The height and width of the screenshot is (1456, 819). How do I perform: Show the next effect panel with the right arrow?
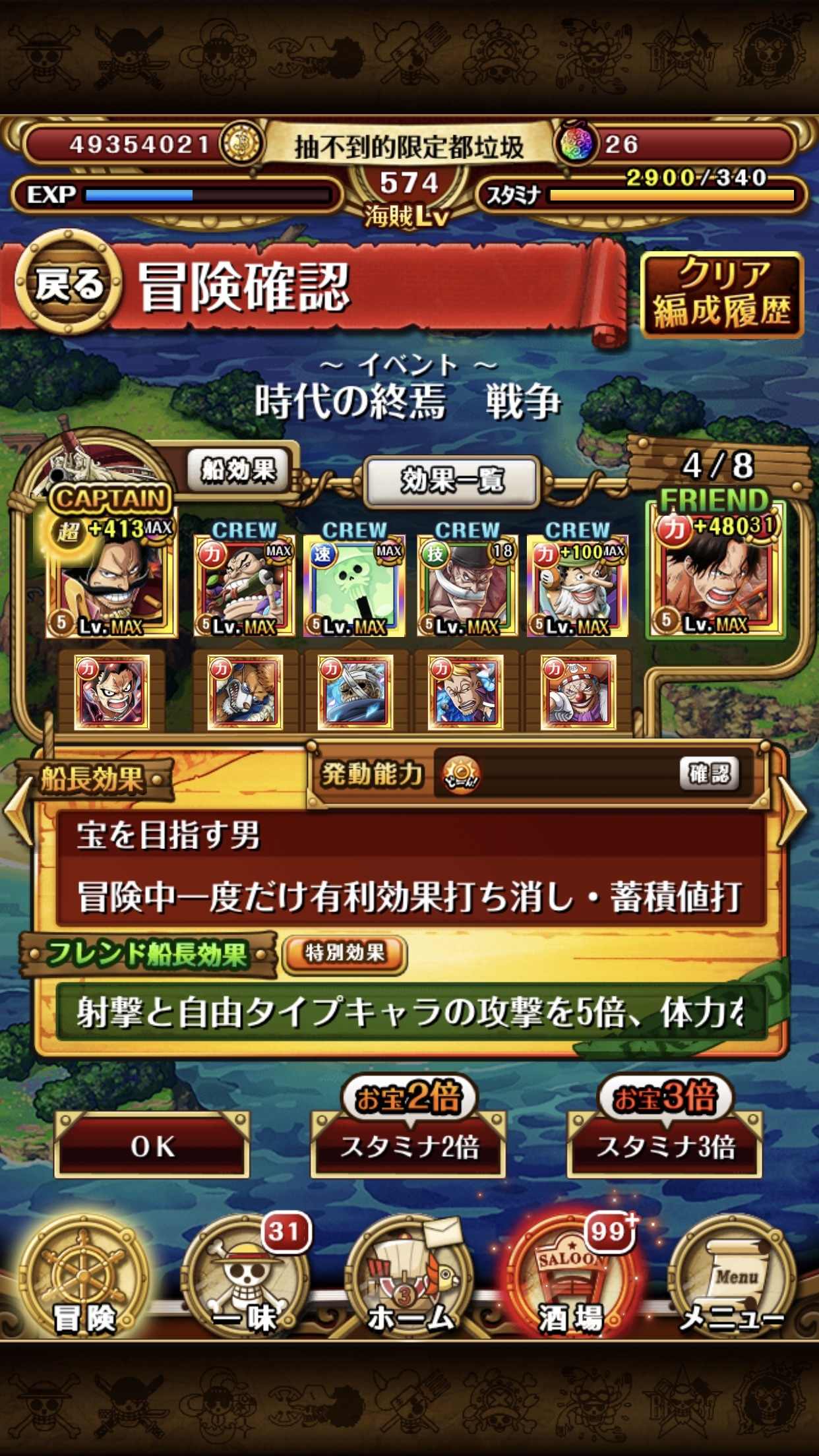tap(793, 810)
